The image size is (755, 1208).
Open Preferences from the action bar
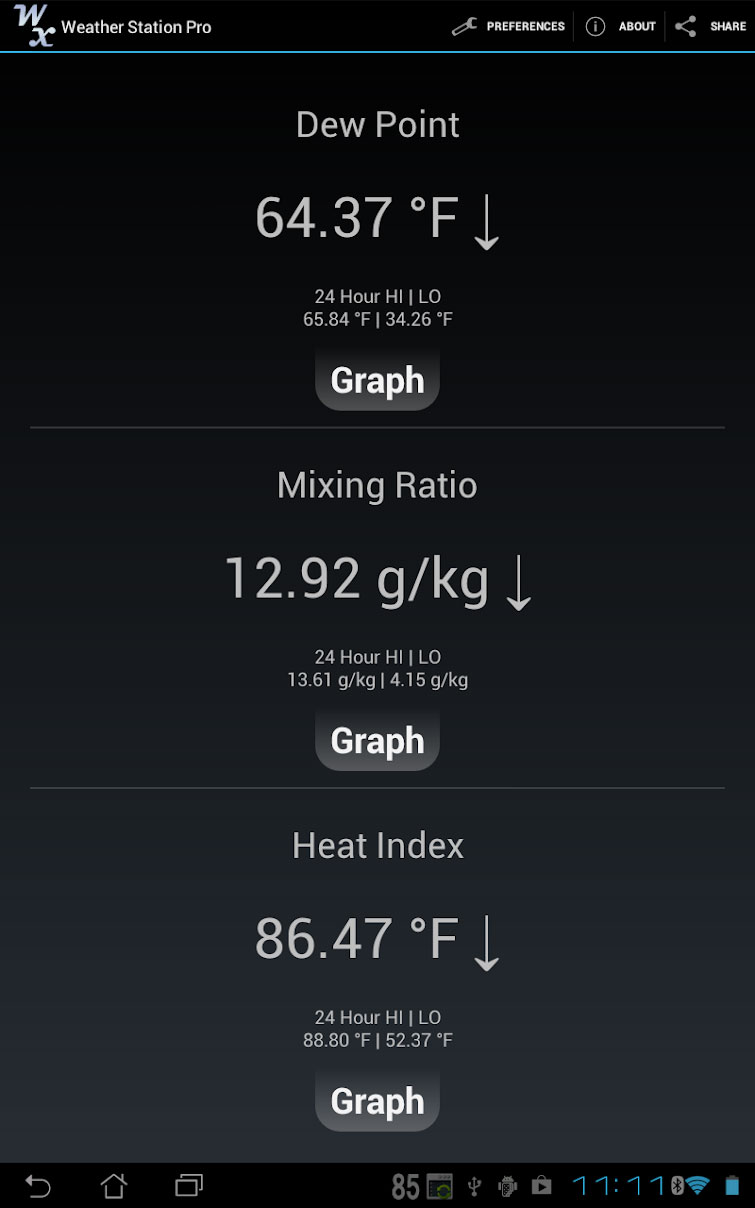point(509,27)
